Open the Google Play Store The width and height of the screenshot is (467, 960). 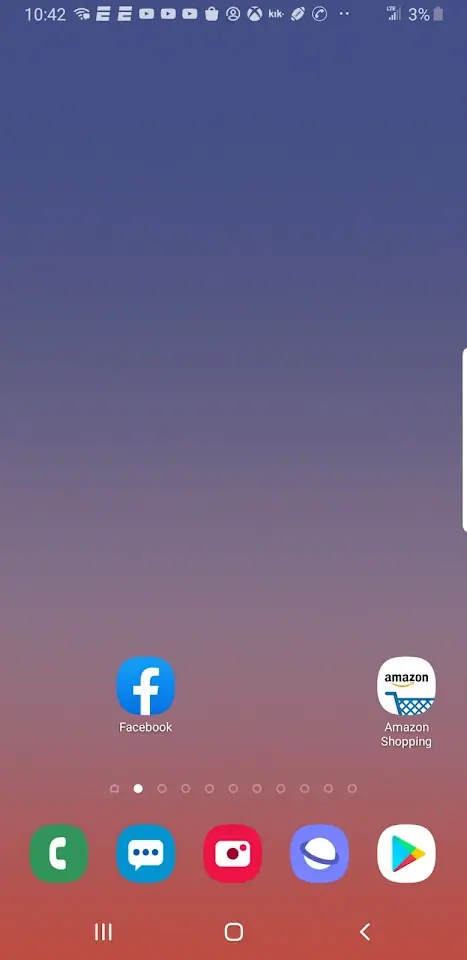(406, 853)
